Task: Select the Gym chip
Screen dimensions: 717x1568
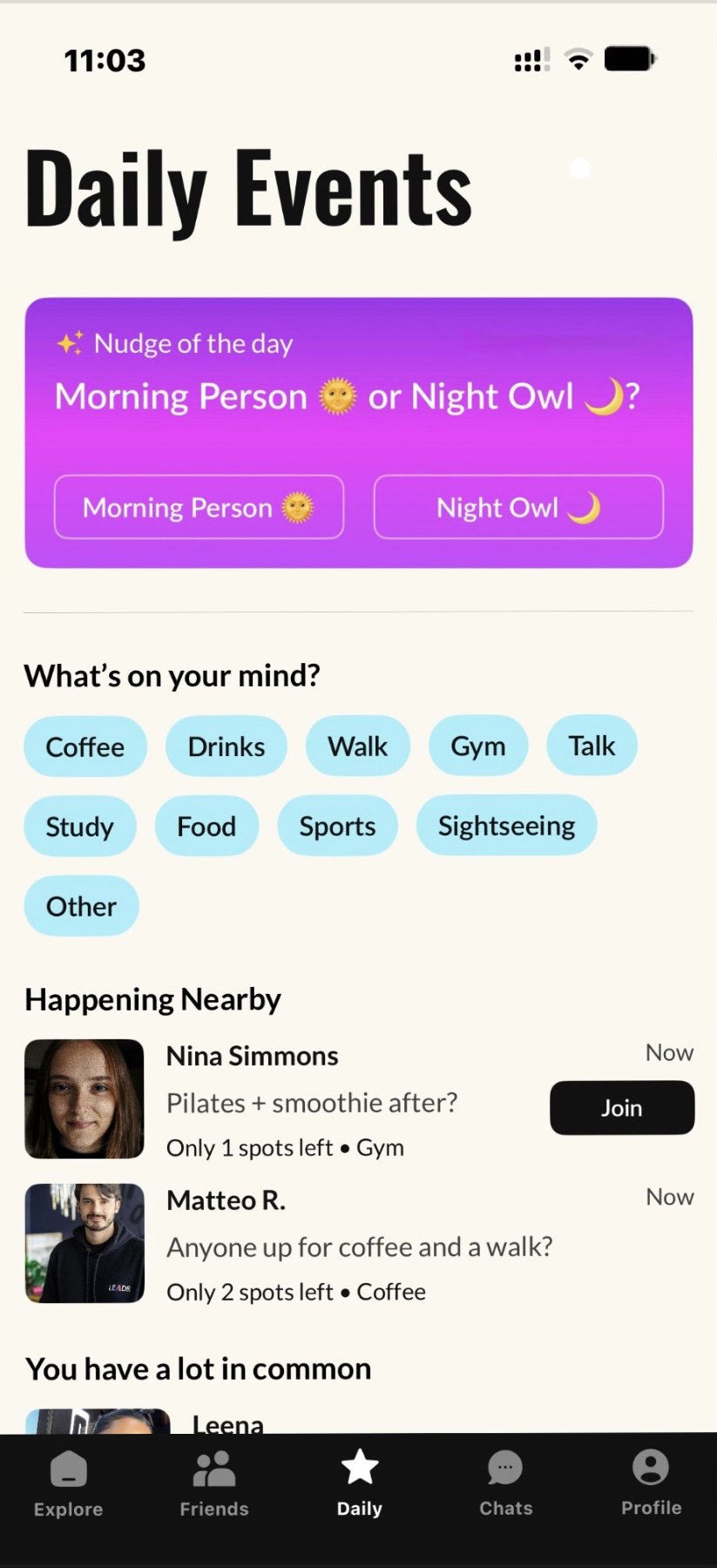Action: (477, 747)
